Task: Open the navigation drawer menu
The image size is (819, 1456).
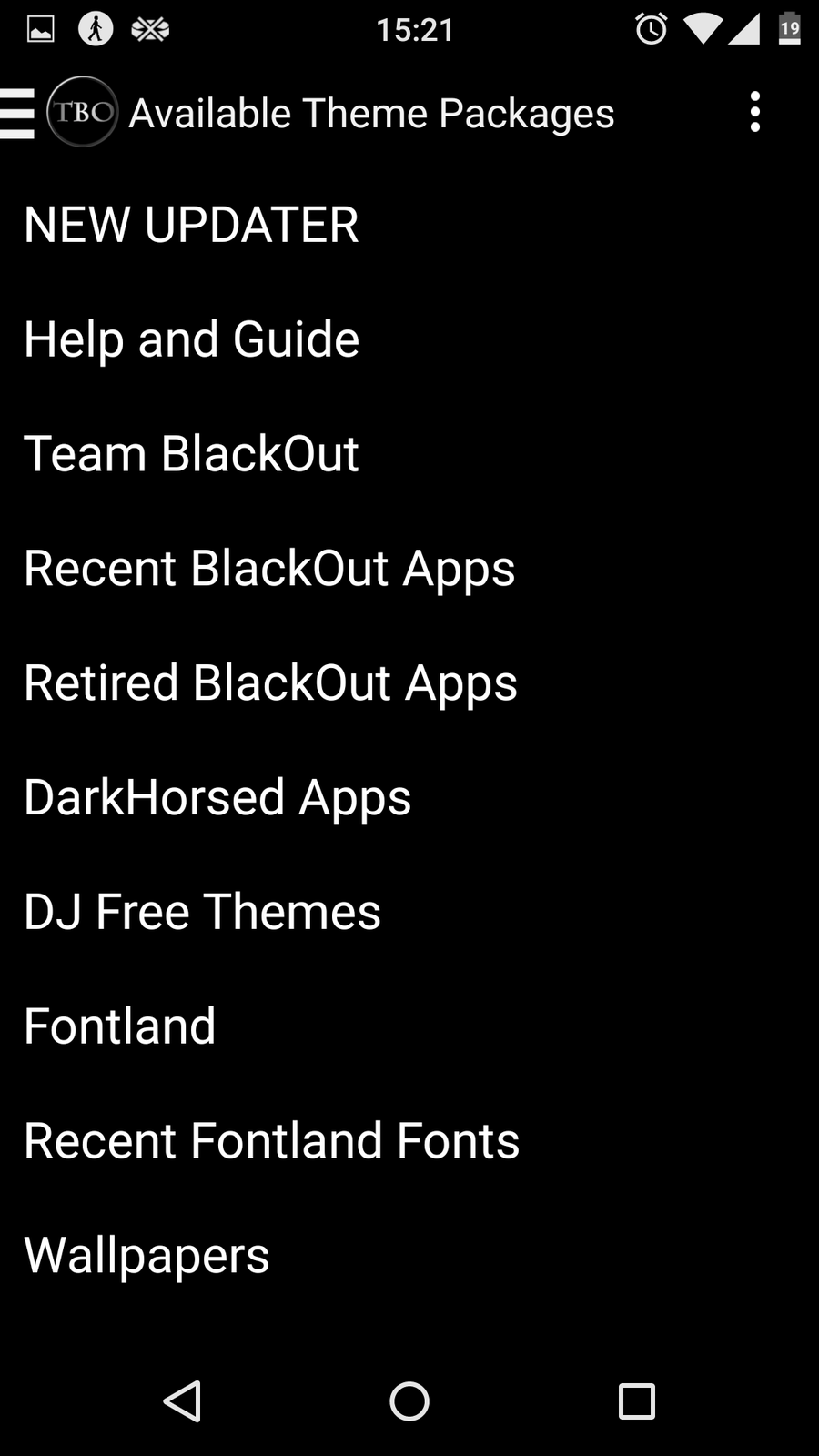Action: click(x=18, y=113)
